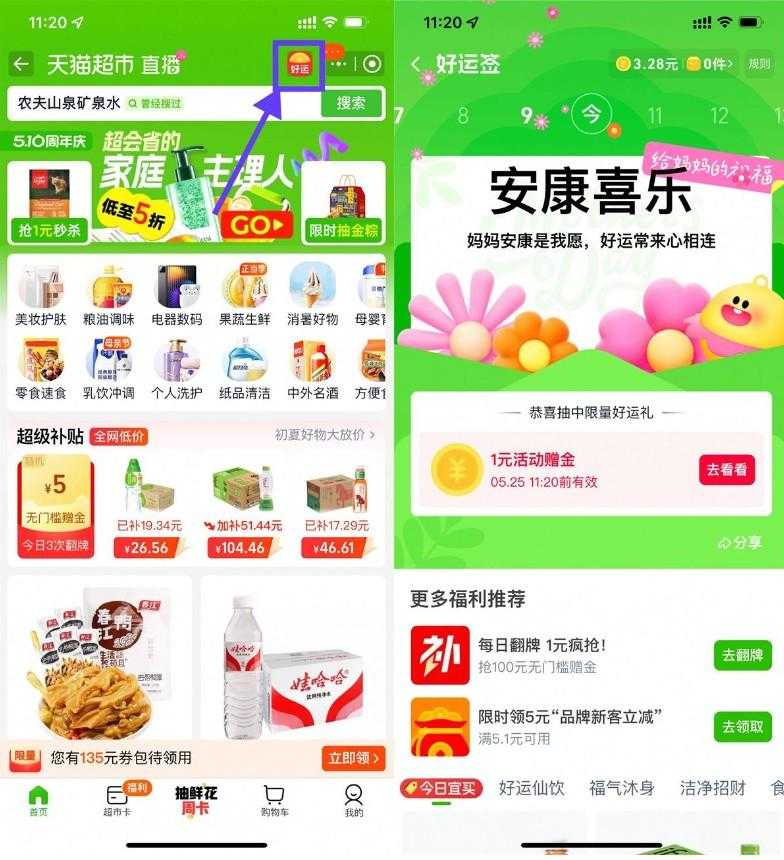Open the 好运 icon in the Tmall header
784x860 pixels.
(300, 64)
